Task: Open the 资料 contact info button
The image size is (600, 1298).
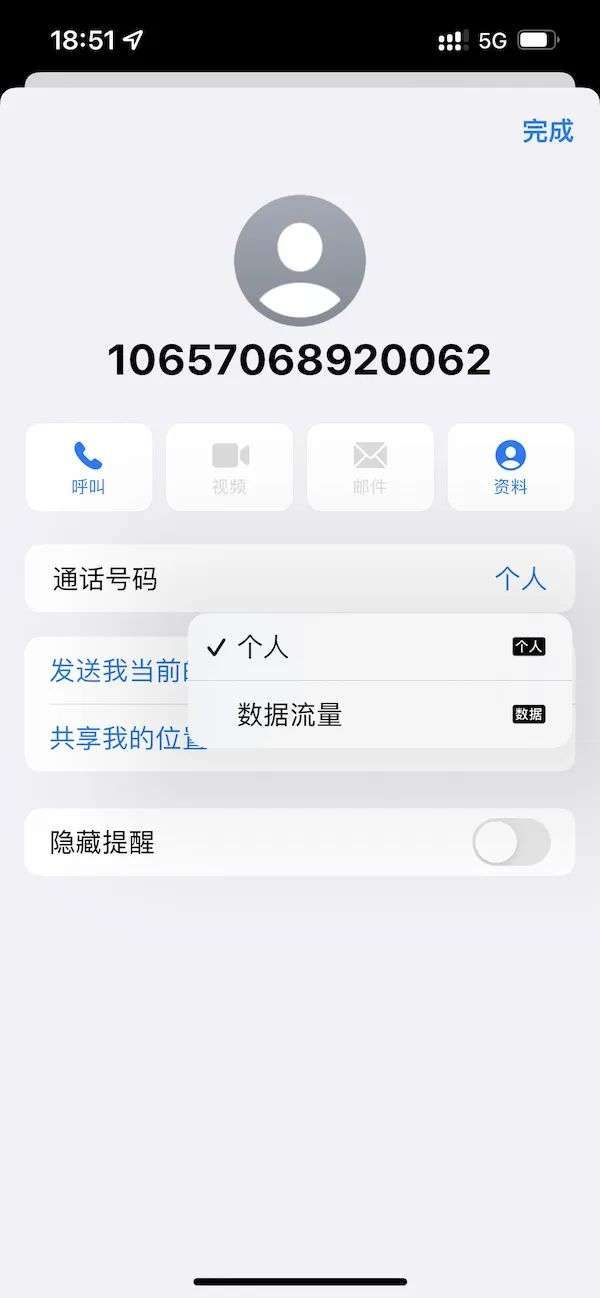Action: pyautogui.click(x=510, y=467)
